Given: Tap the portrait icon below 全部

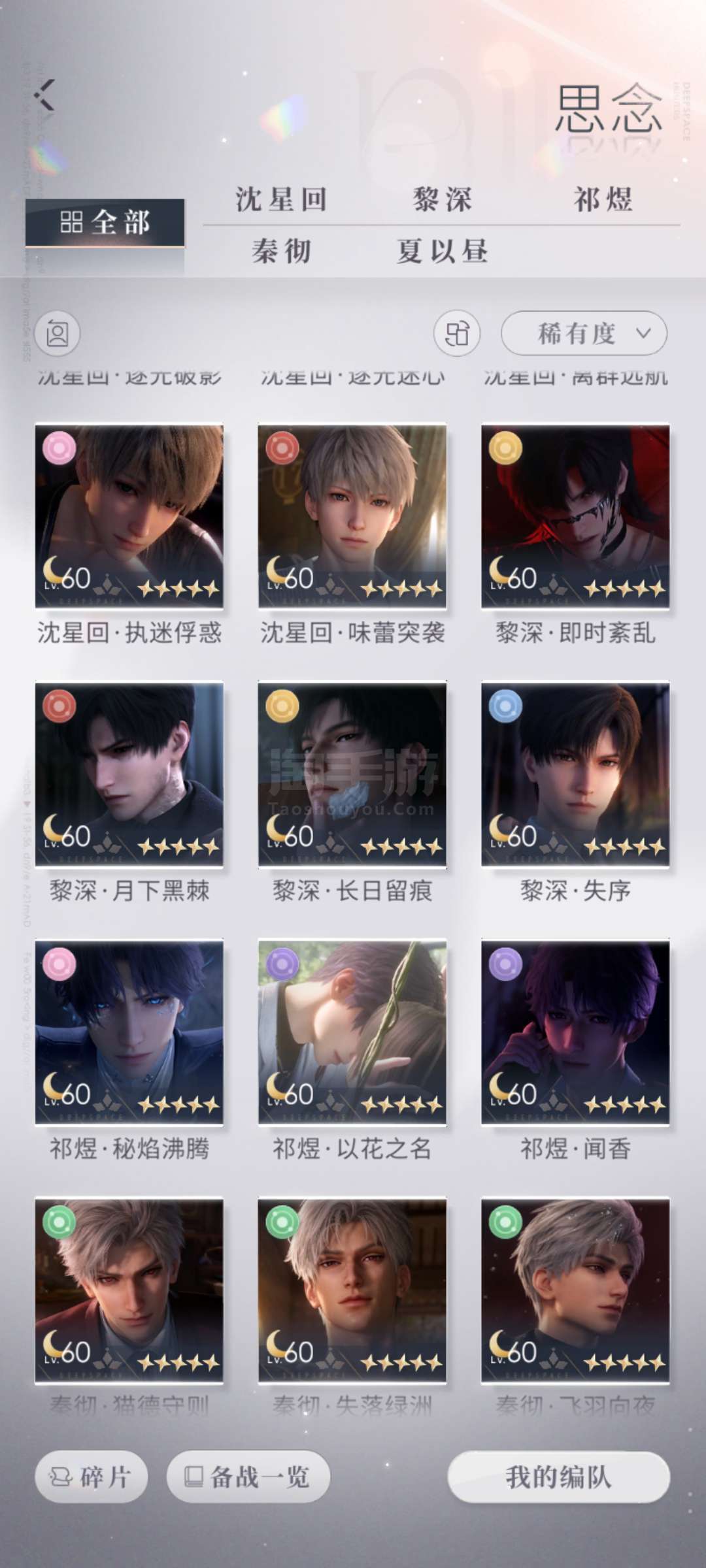Looking at the screenshot, I should [x=58, y=333].
